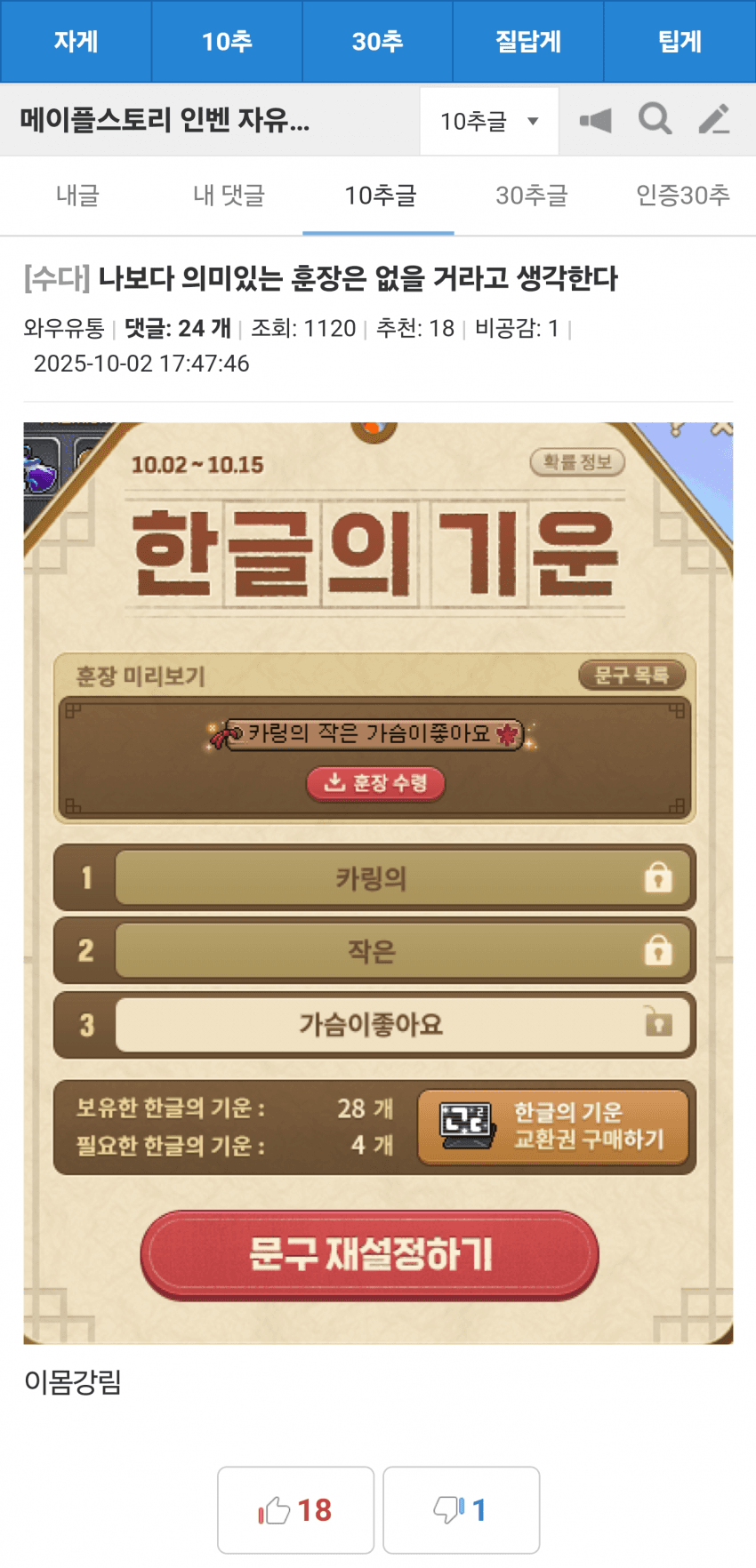Screen dimensions: 756x1568
Task: Open the 10추 top tab
Action: [227, 41]
